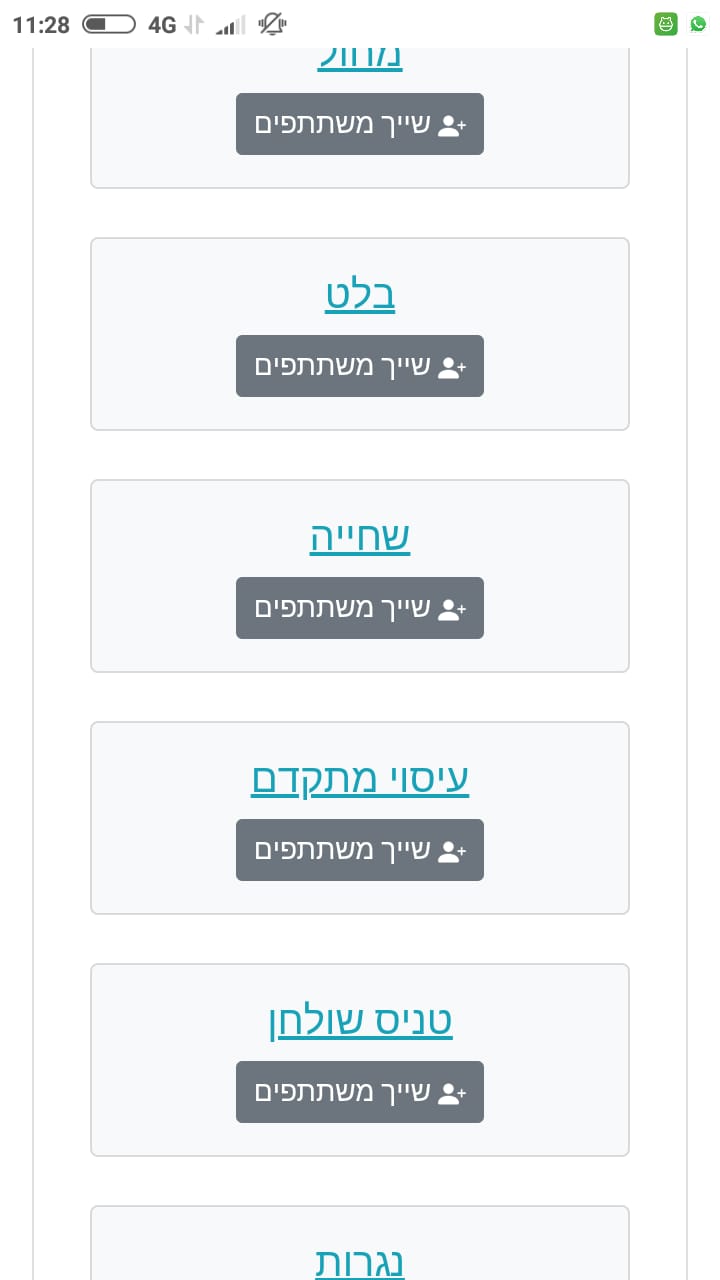Open the שחייה activity link

360,536
